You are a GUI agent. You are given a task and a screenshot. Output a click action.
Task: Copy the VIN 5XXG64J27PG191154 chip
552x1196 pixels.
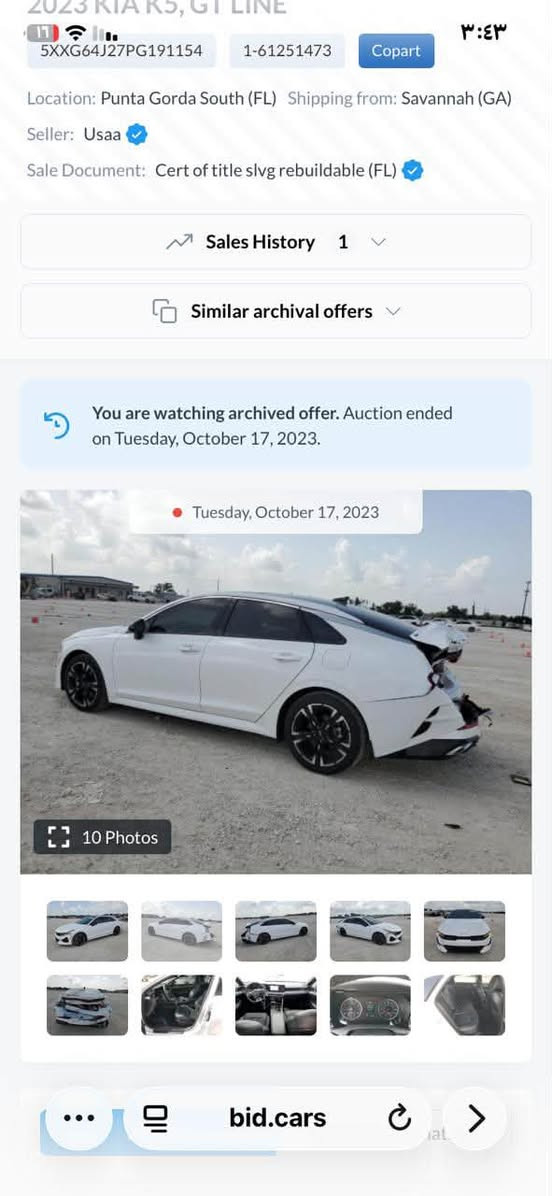pyautogui.click(x=121, y=51)
